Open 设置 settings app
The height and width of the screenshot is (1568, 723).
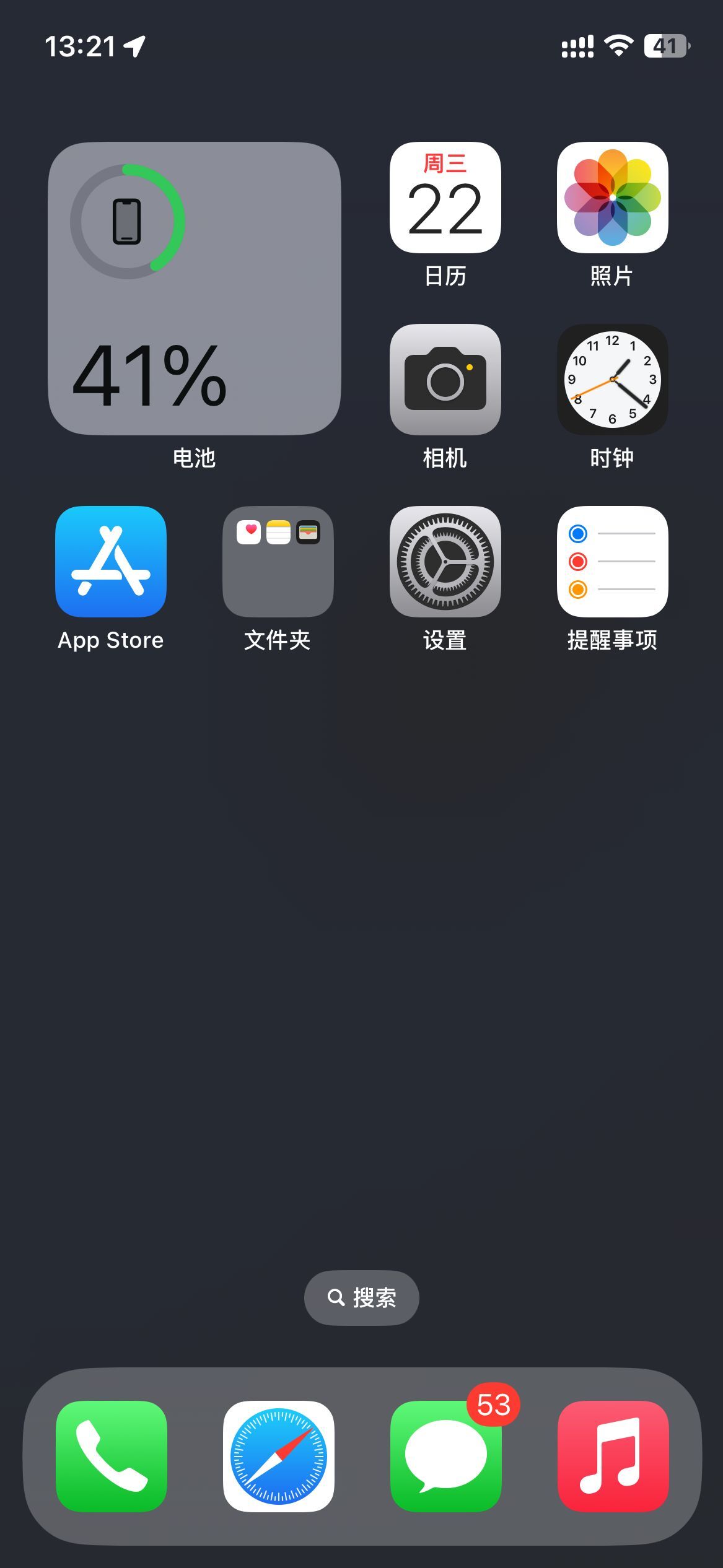click(x=445, y=561)
